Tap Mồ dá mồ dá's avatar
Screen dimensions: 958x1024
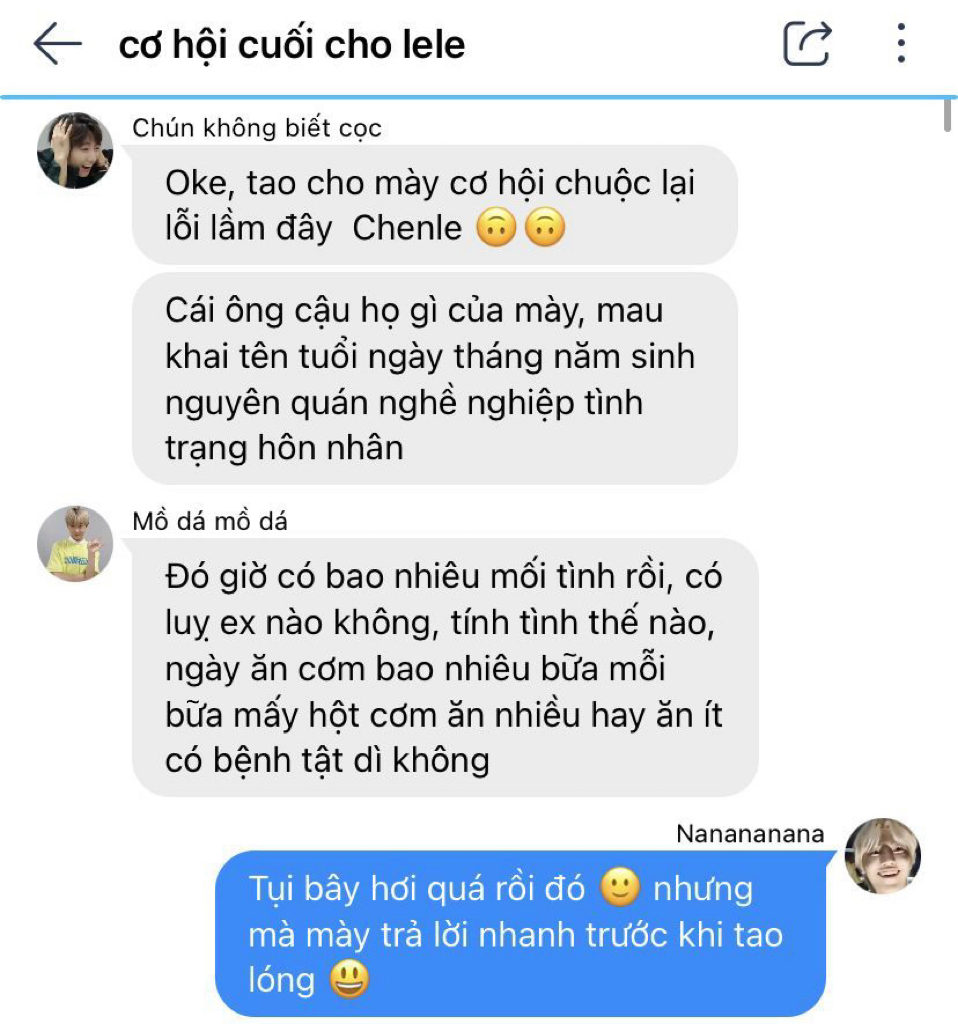(x=75, y=543)
